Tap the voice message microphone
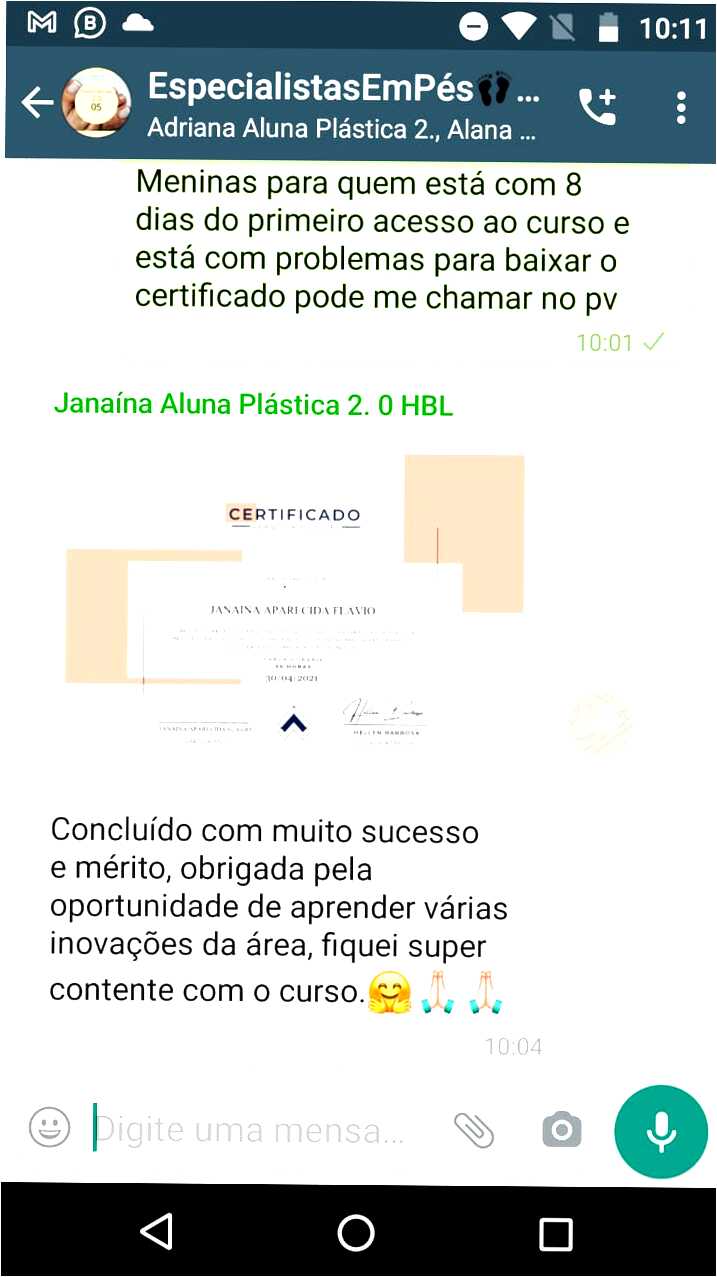The image size is (717, 1277). click(x=661, y=1131)
